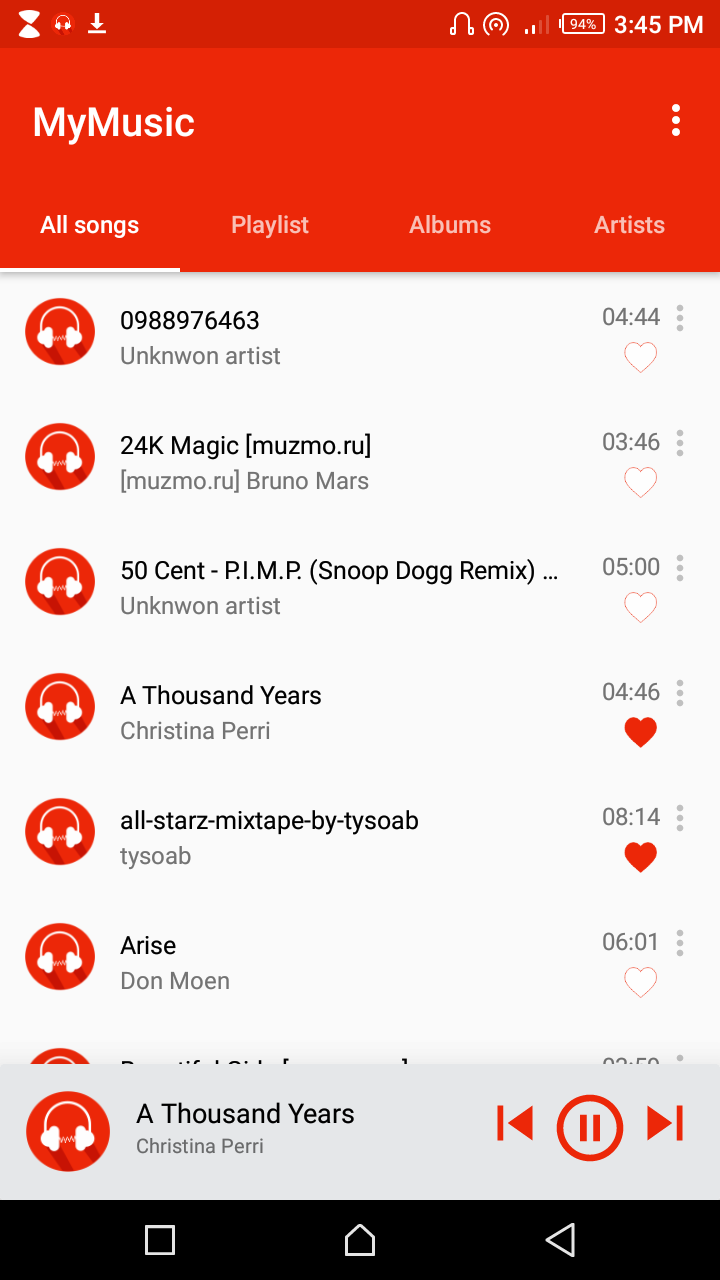Play 24K Magic [muzmo.ru]
Screen dimensions: 720x1280
tap(300, 462)
